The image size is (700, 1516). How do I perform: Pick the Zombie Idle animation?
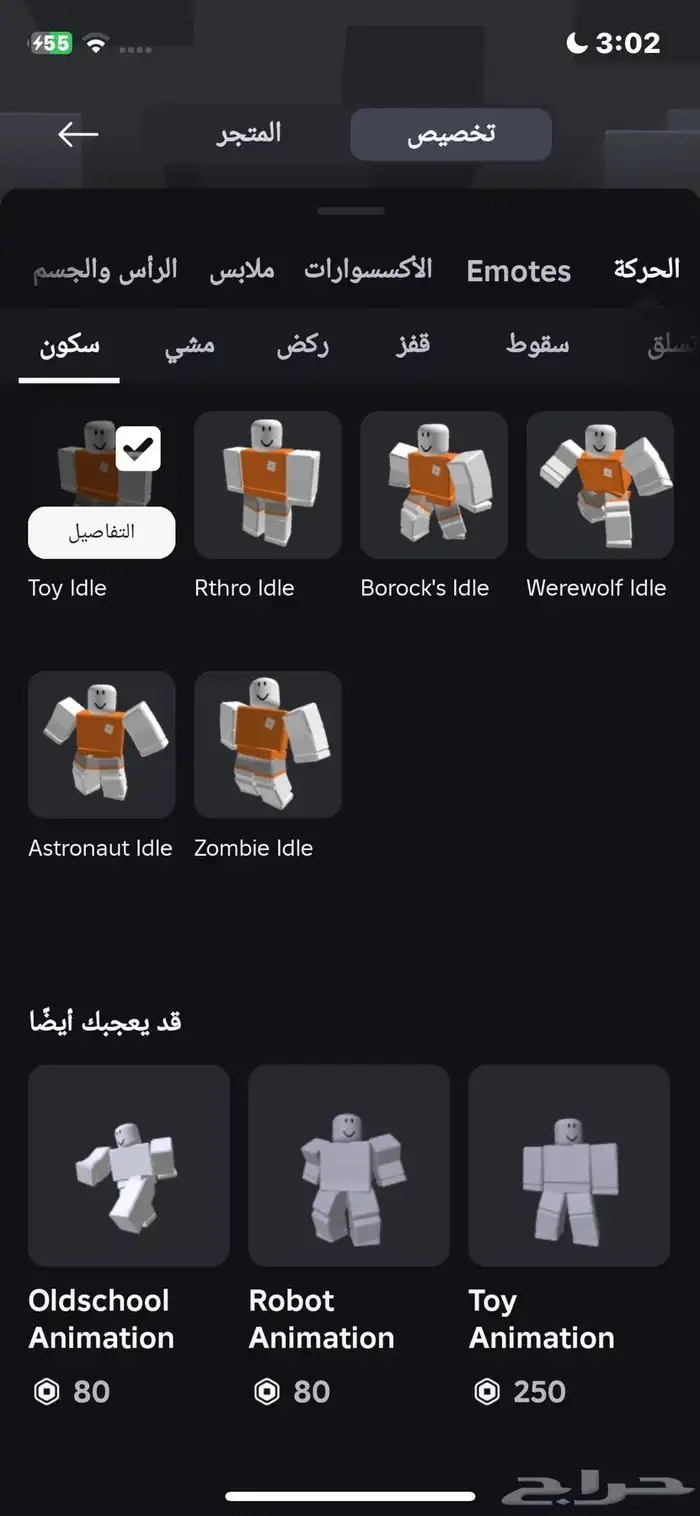tap(268, 745)
